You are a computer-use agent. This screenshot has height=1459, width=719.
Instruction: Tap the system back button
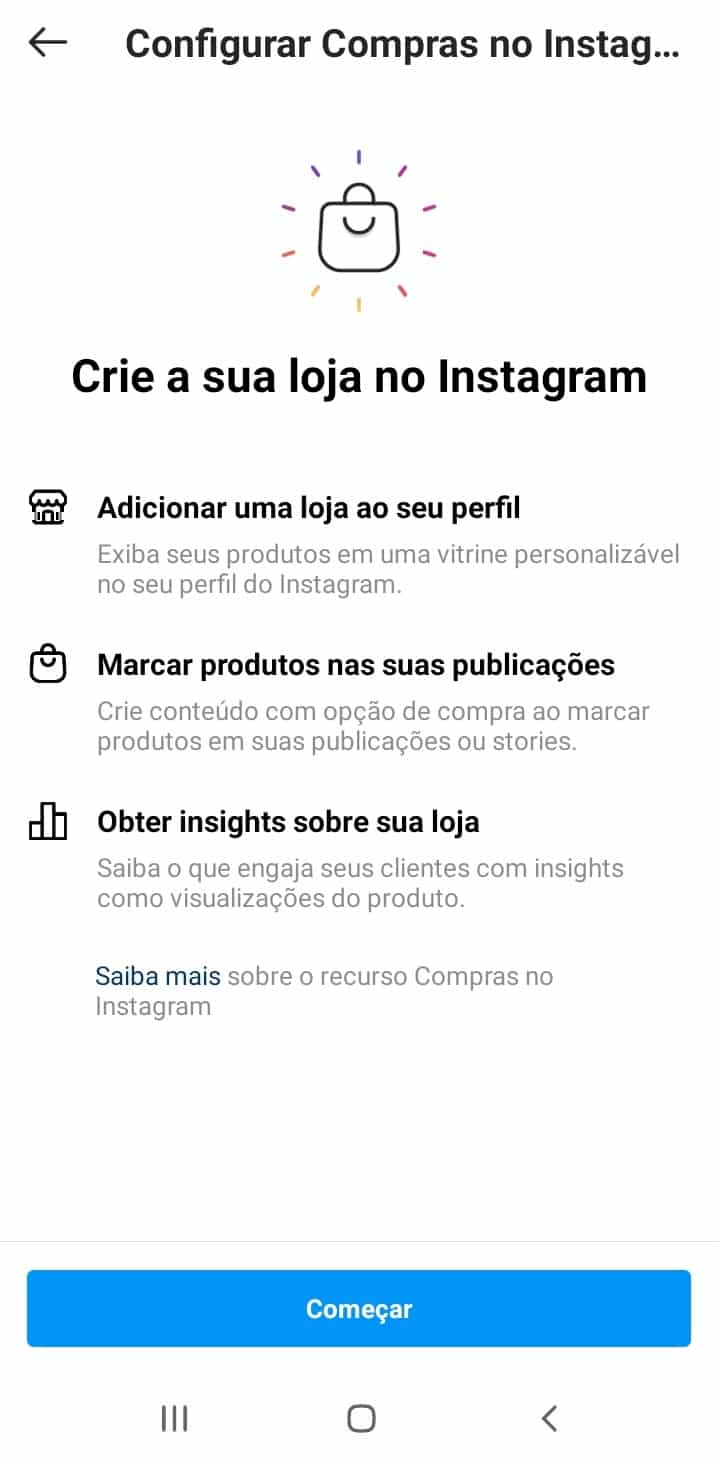pyautogui.click(x=549, y=1418)
